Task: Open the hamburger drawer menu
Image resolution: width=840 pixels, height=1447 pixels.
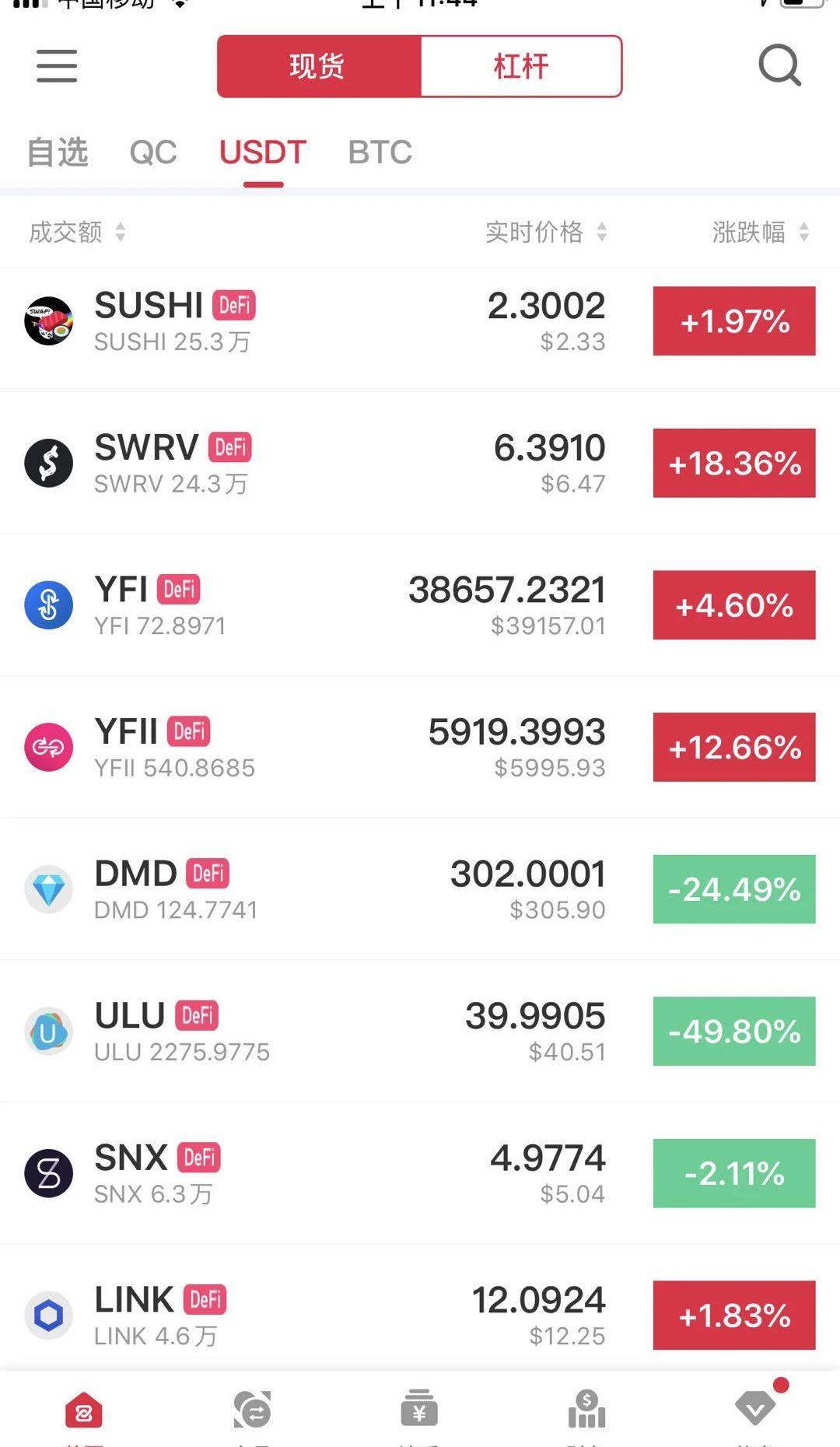Action: 57,65
